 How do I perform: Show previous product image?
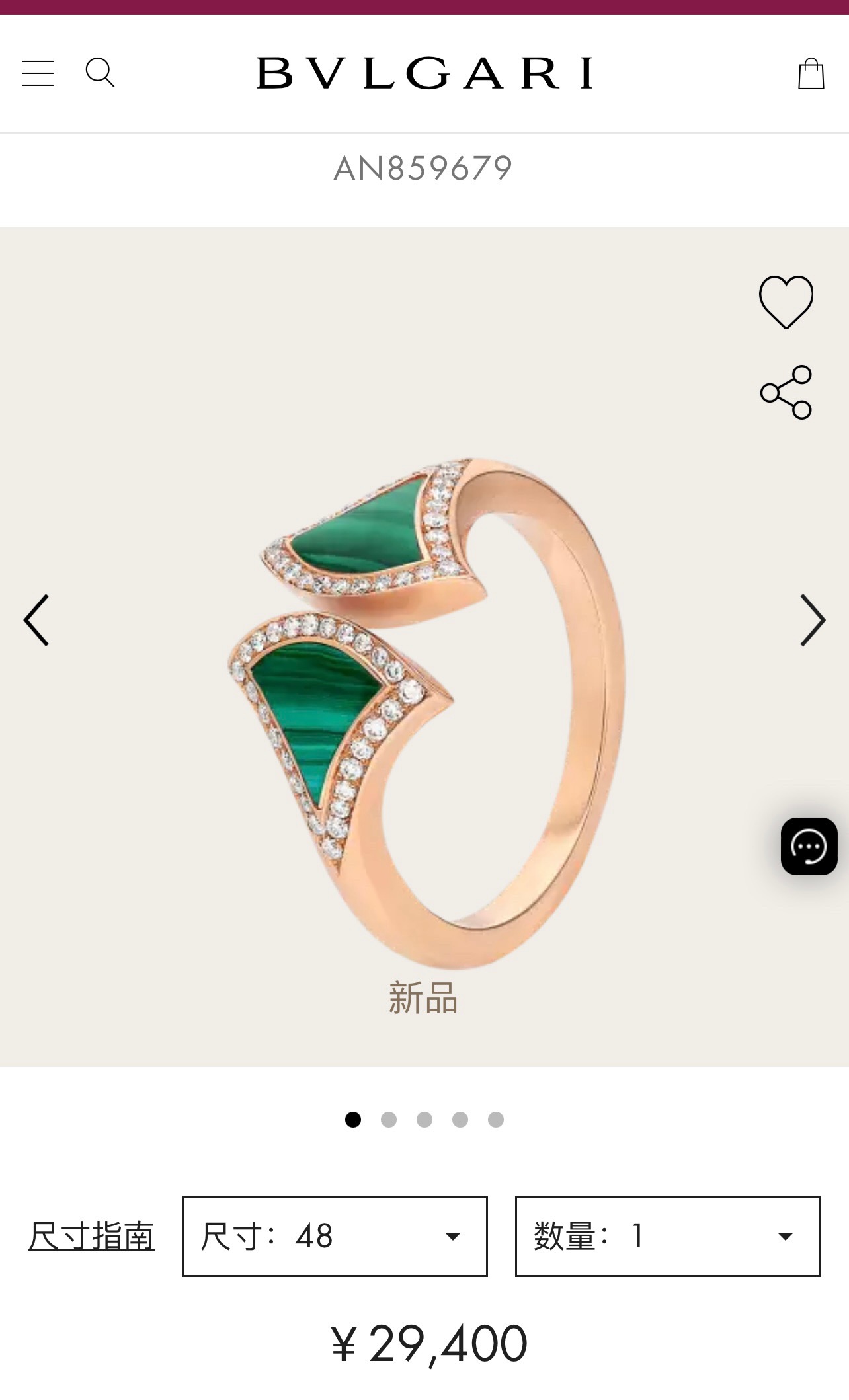[36, 620]
